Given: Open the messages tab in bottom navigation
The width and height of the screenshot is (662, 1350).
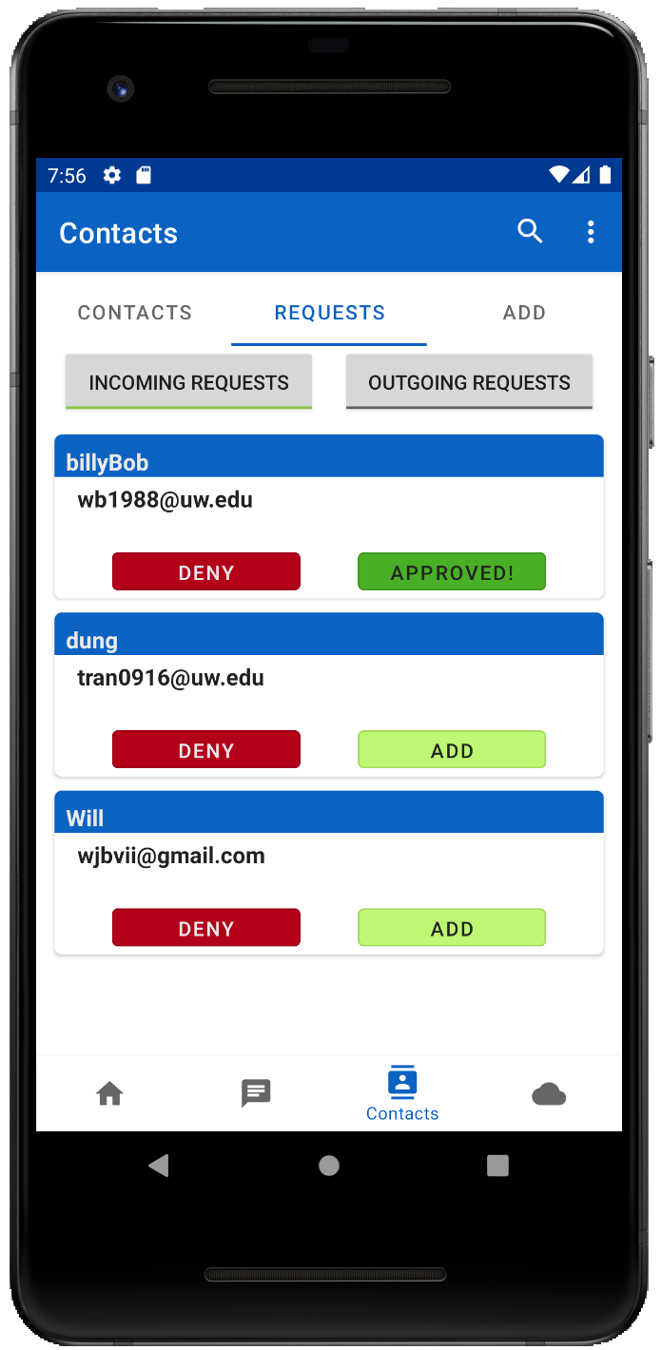Looking at the screenshot, I should pyautogui.click(x=256, y=1093).
